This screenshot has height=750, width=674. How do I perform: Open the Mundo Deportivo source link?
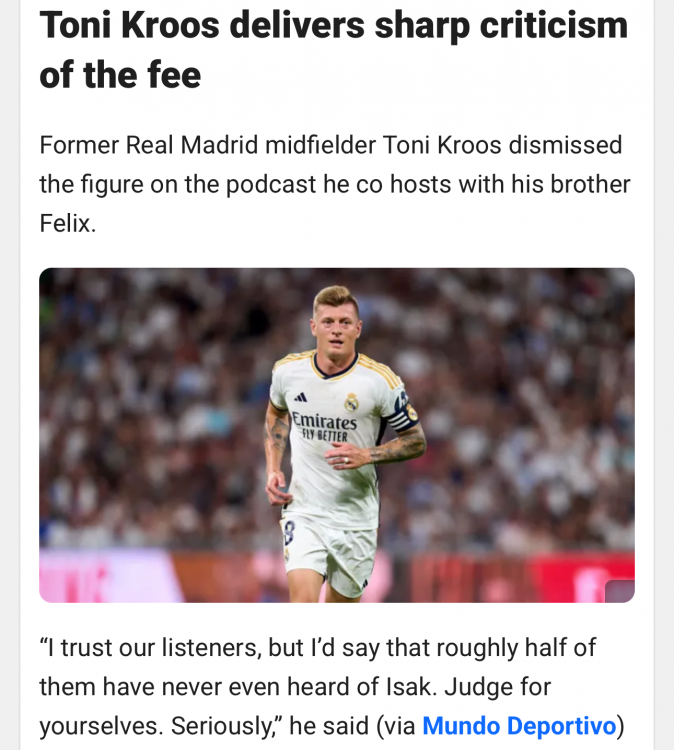pyautogui.click(x=518, y=725)
